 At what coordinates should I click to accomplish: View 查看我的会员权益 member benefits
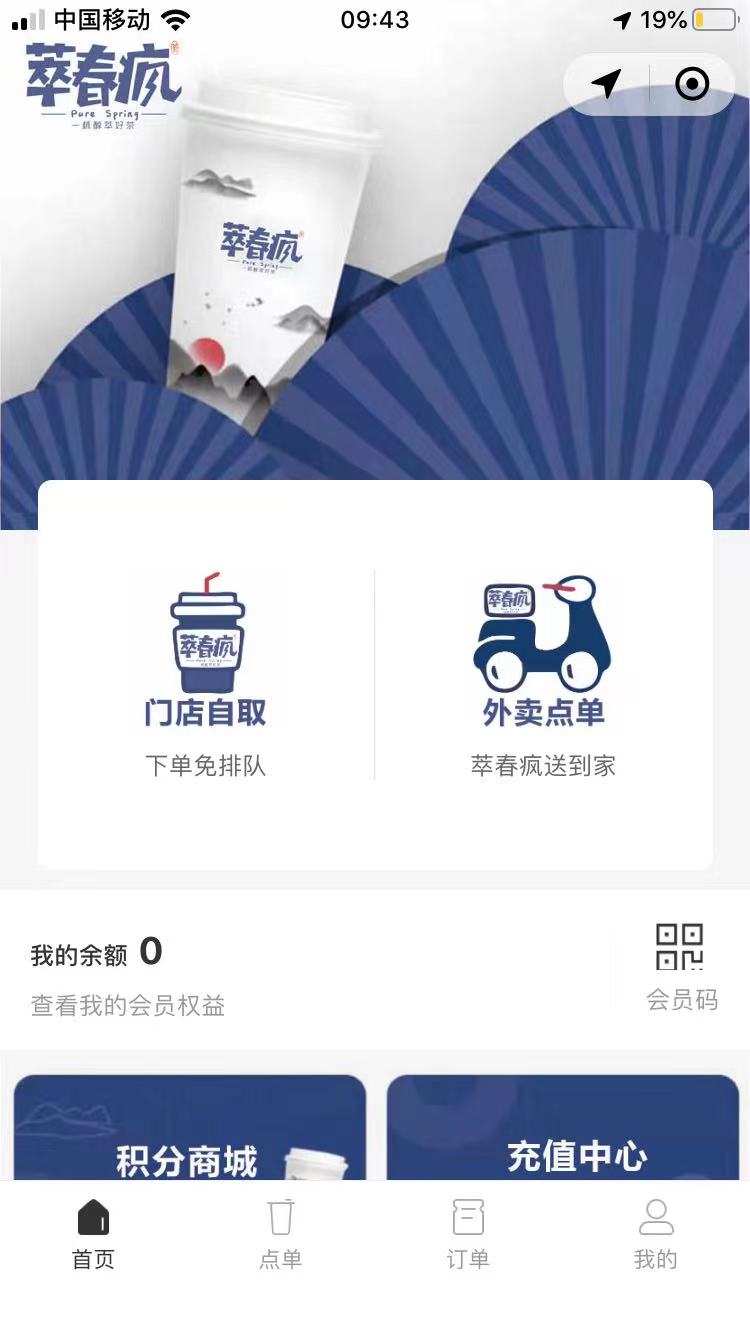pyautogui.click(x=128, y=1006)
